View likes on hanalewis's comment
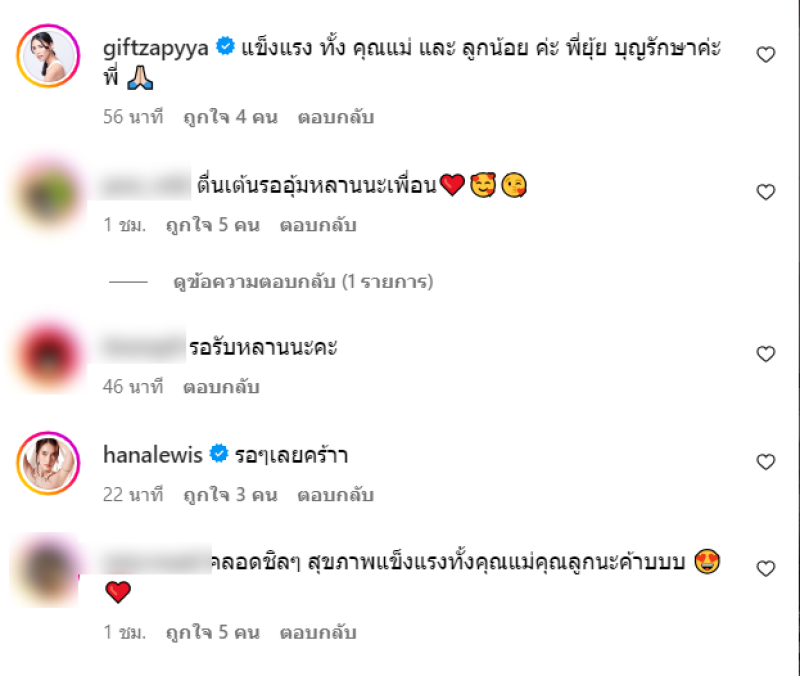The image size is (800, 676). point(229,494)
